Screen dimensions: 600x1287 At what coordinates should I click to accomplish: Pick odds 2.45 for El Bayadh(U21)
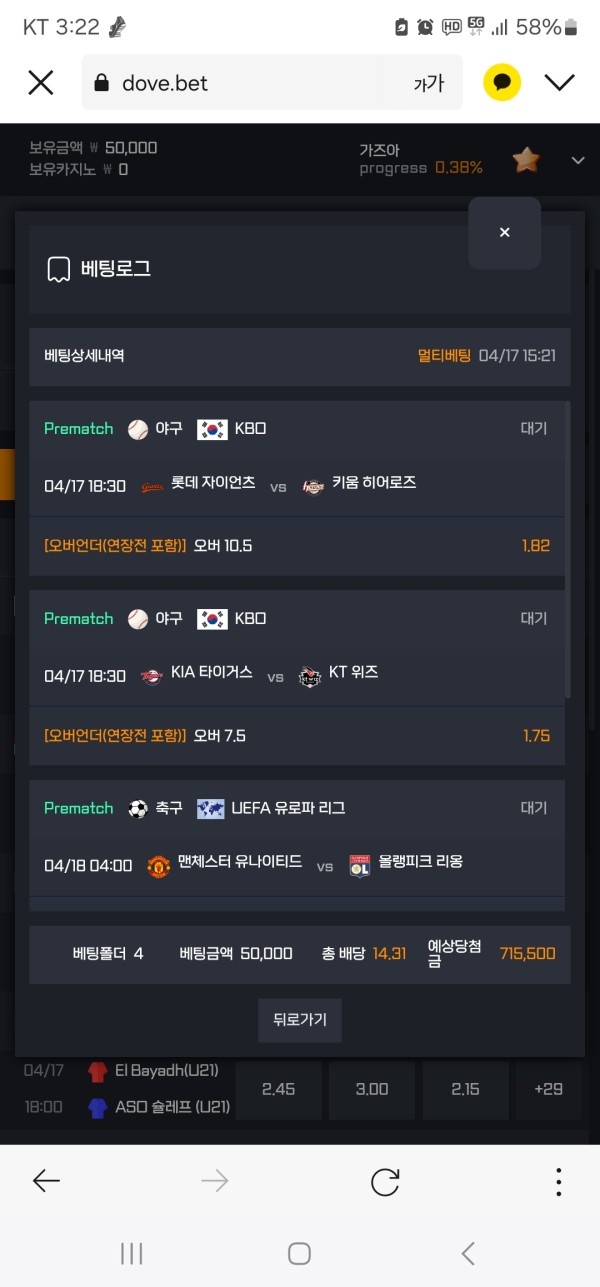point(278,1089)
